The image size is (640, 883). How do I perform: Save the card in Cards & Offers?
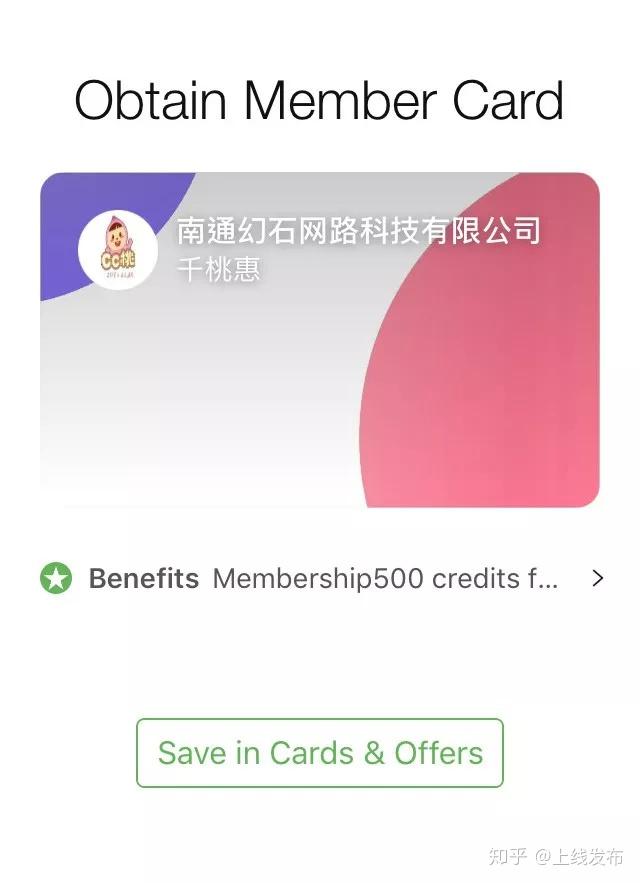320,753
